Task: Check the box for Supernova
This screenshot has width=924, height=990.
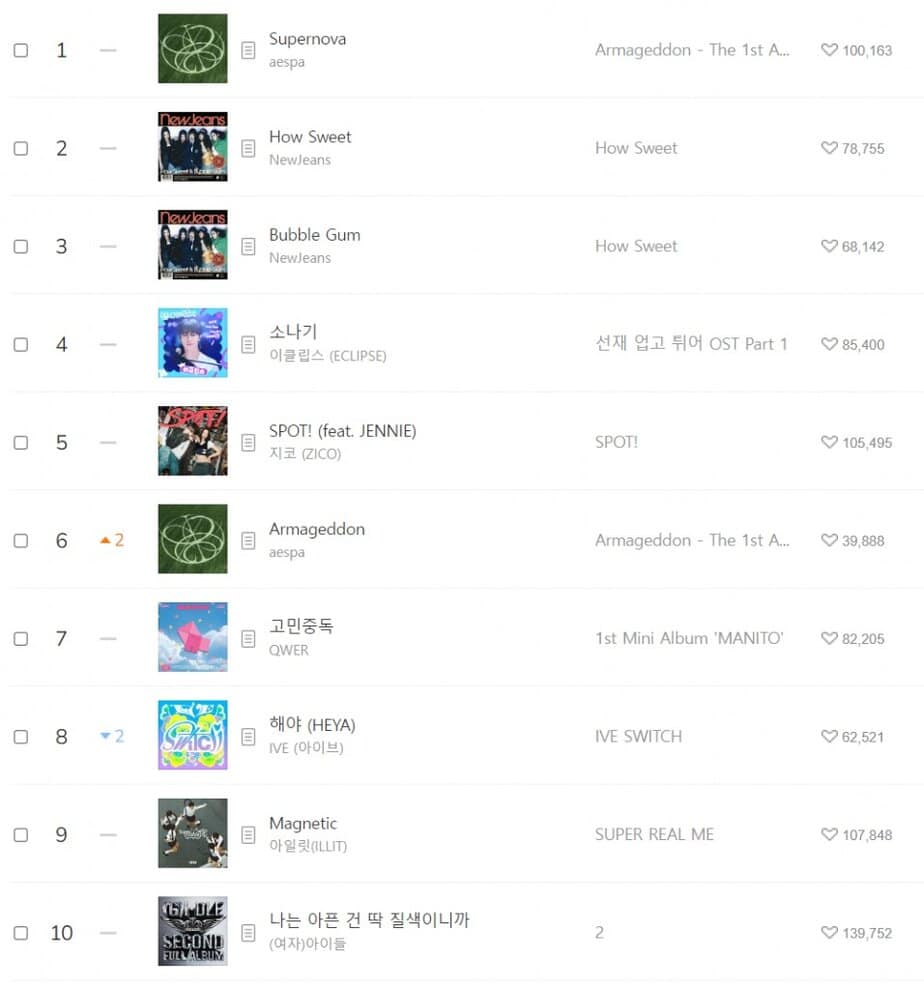Action: point(21,50)
